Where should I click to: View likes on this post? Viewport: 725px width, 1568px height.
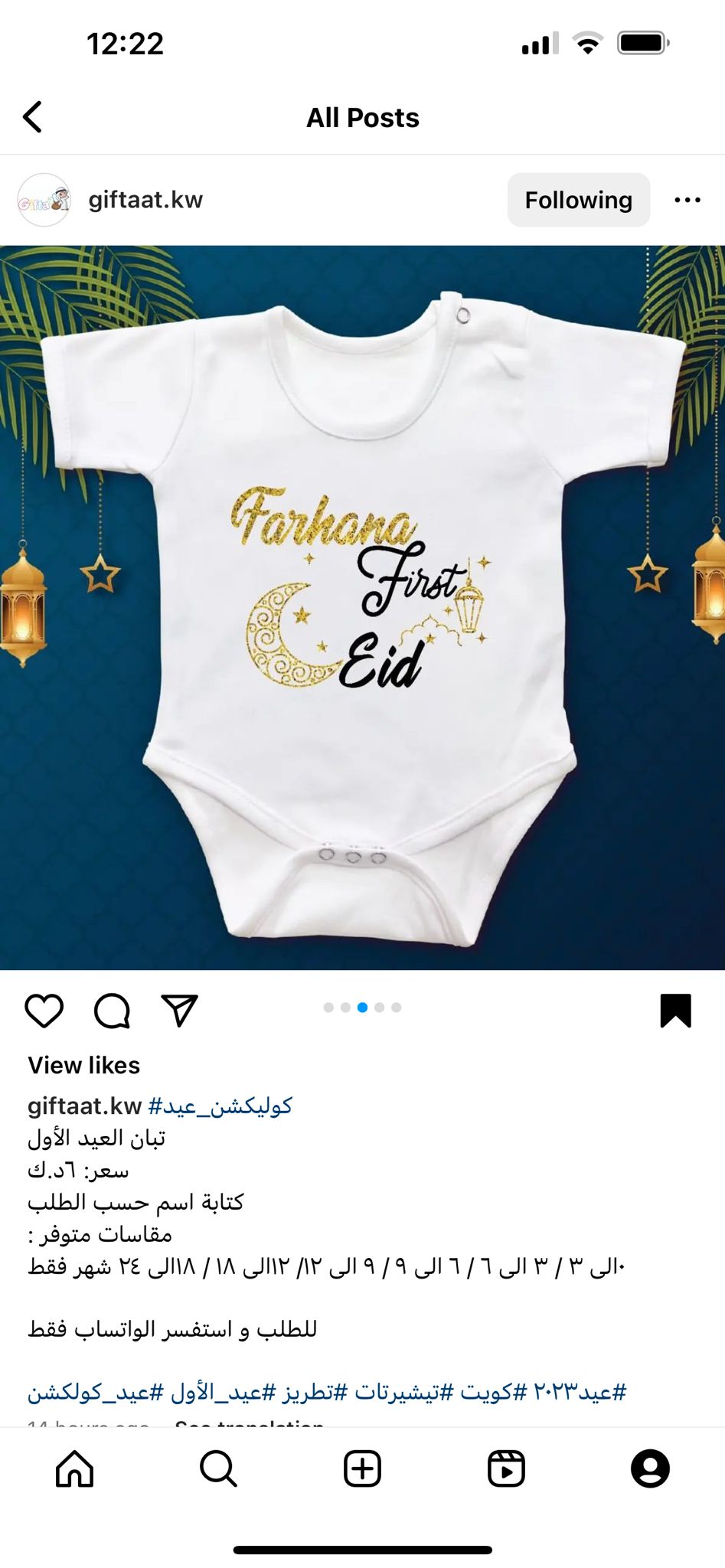point(84,1065)
